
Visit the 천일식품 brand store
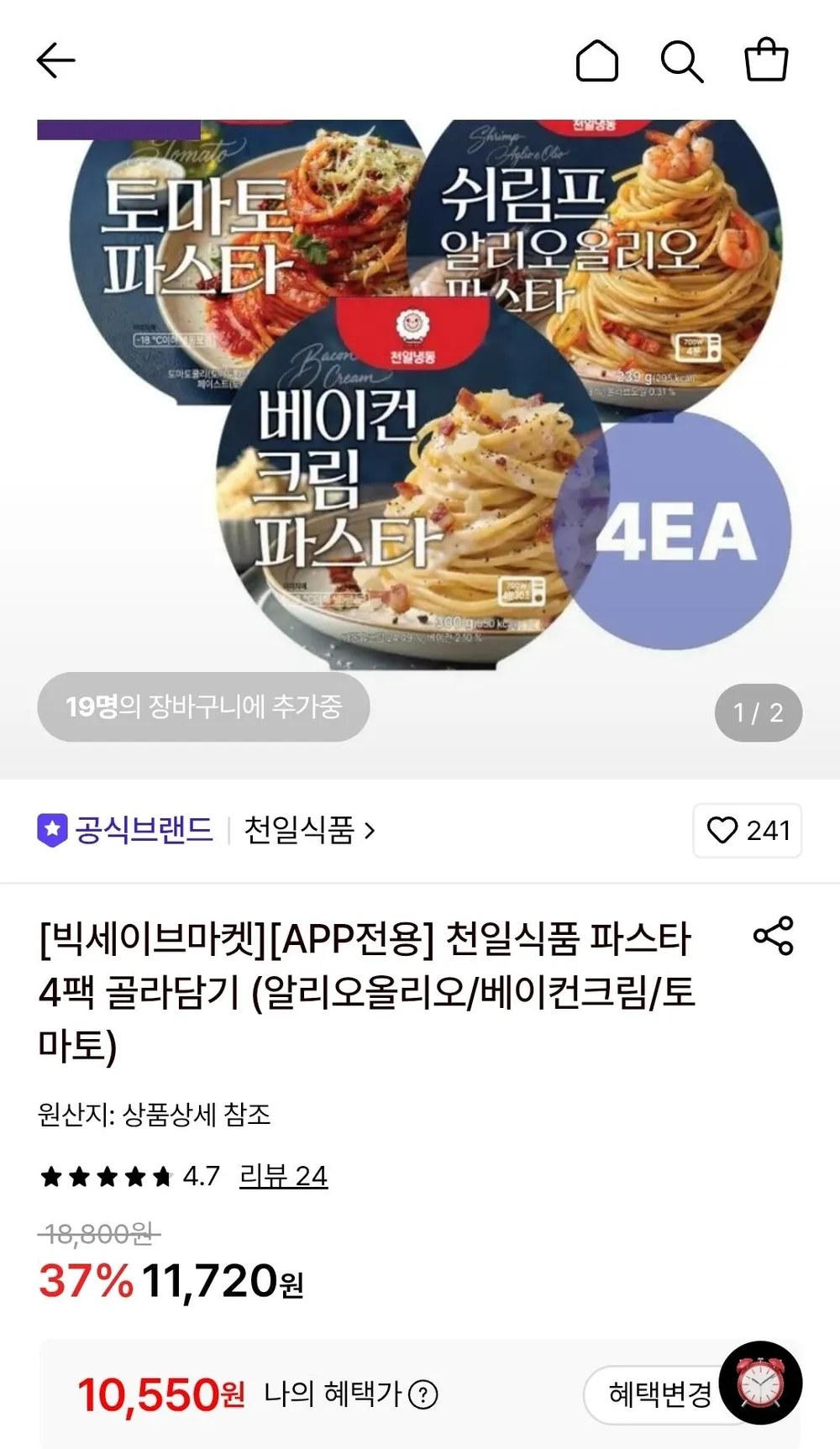pyautogui.click(x=309, y=830)
